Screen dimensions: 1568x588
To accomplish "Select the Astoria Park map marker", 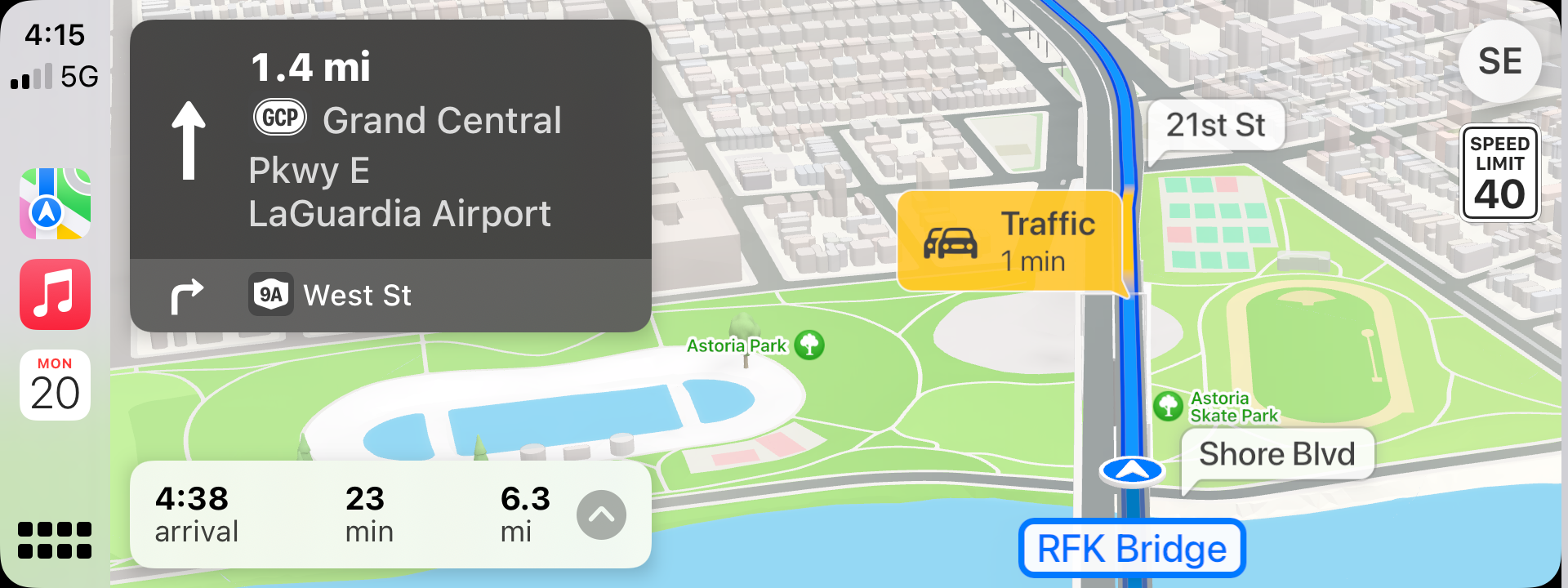I will [x=808, y=345].
